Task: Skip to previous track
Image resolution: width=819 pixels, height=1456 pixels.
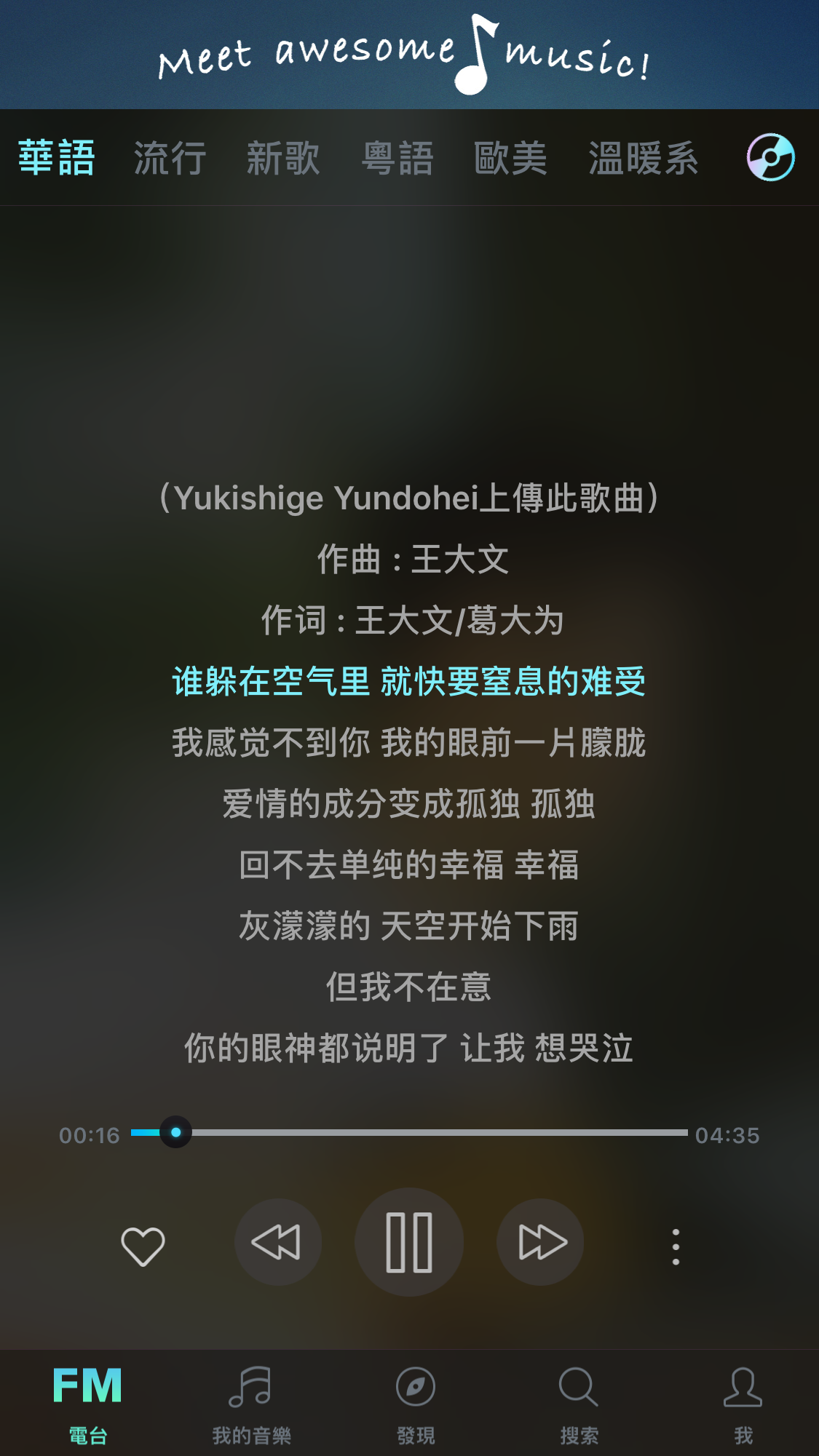Action: click(278, 1243)
